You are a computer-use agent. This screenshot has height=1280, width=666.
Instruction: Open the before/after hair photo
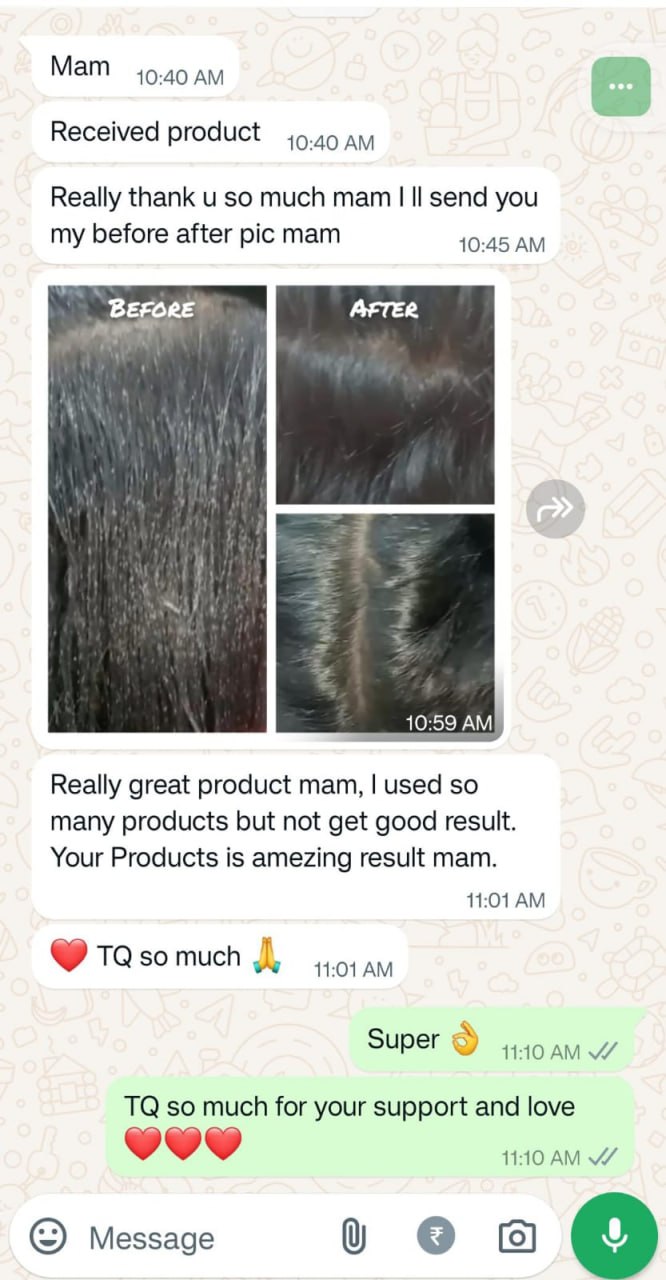271,509
